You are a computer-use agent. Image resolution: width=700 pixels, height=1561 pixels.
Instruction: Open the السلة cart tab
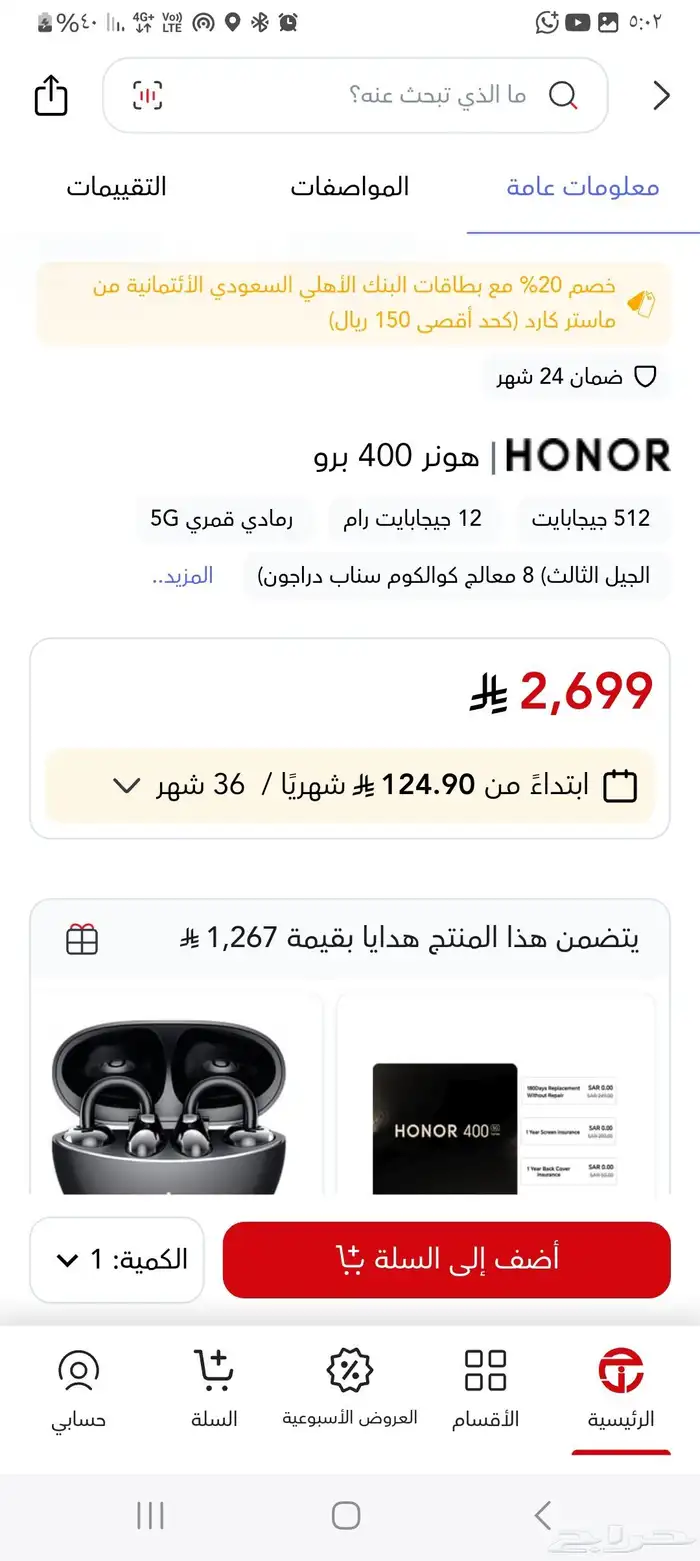click(x=214, y=1390)
